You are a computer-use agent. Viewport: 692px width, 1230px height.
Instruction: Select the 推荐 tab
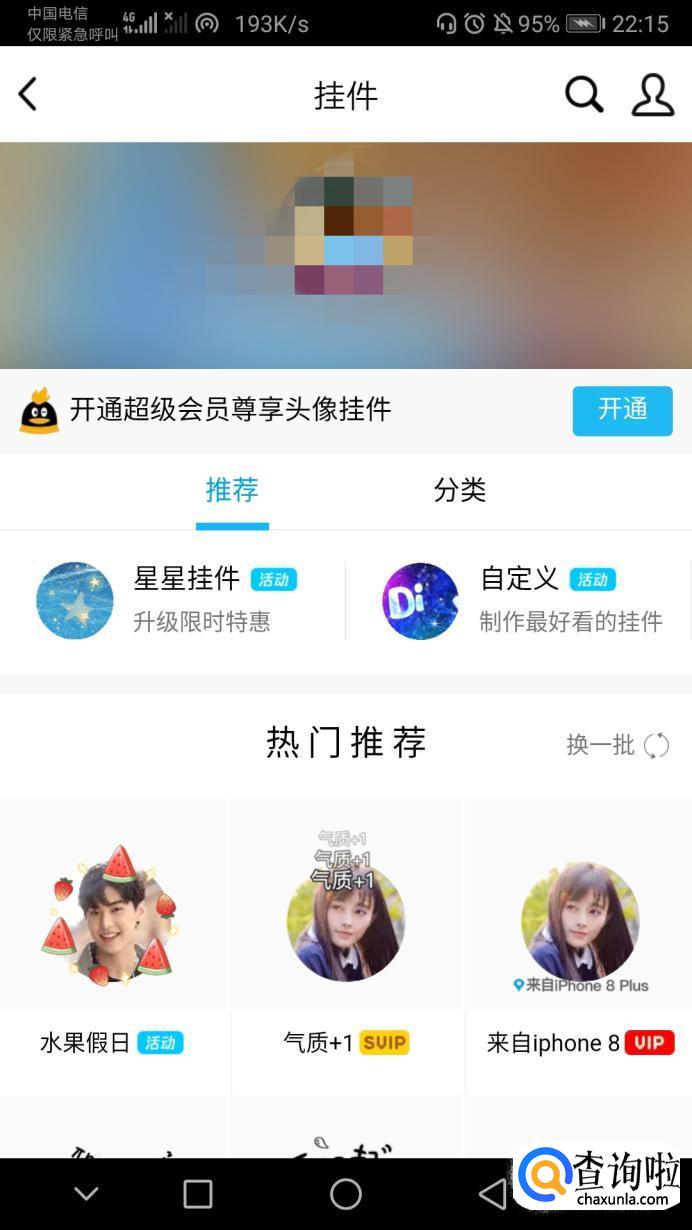tap(232, 490)
